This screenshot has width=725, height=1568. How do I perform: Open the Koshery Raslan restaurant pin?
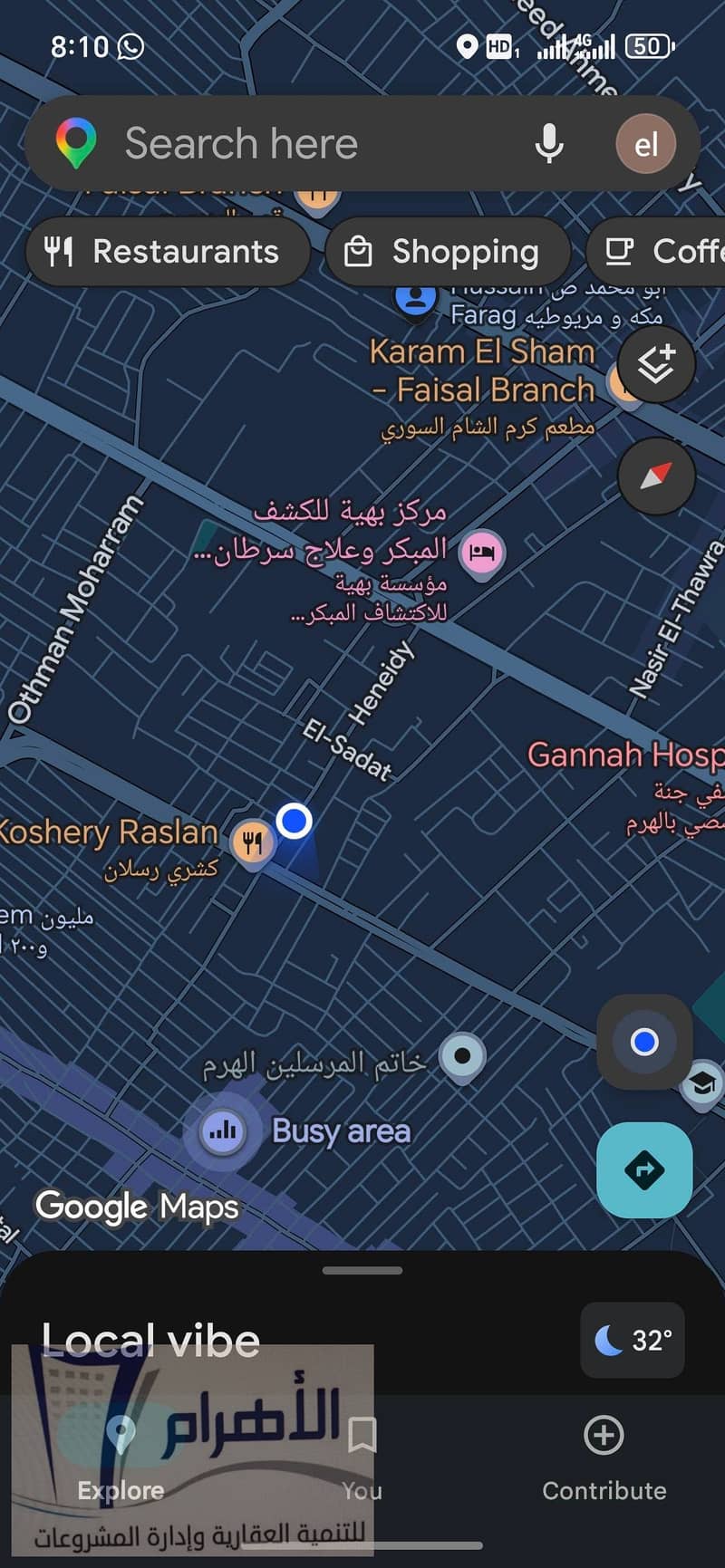(252, 843)
